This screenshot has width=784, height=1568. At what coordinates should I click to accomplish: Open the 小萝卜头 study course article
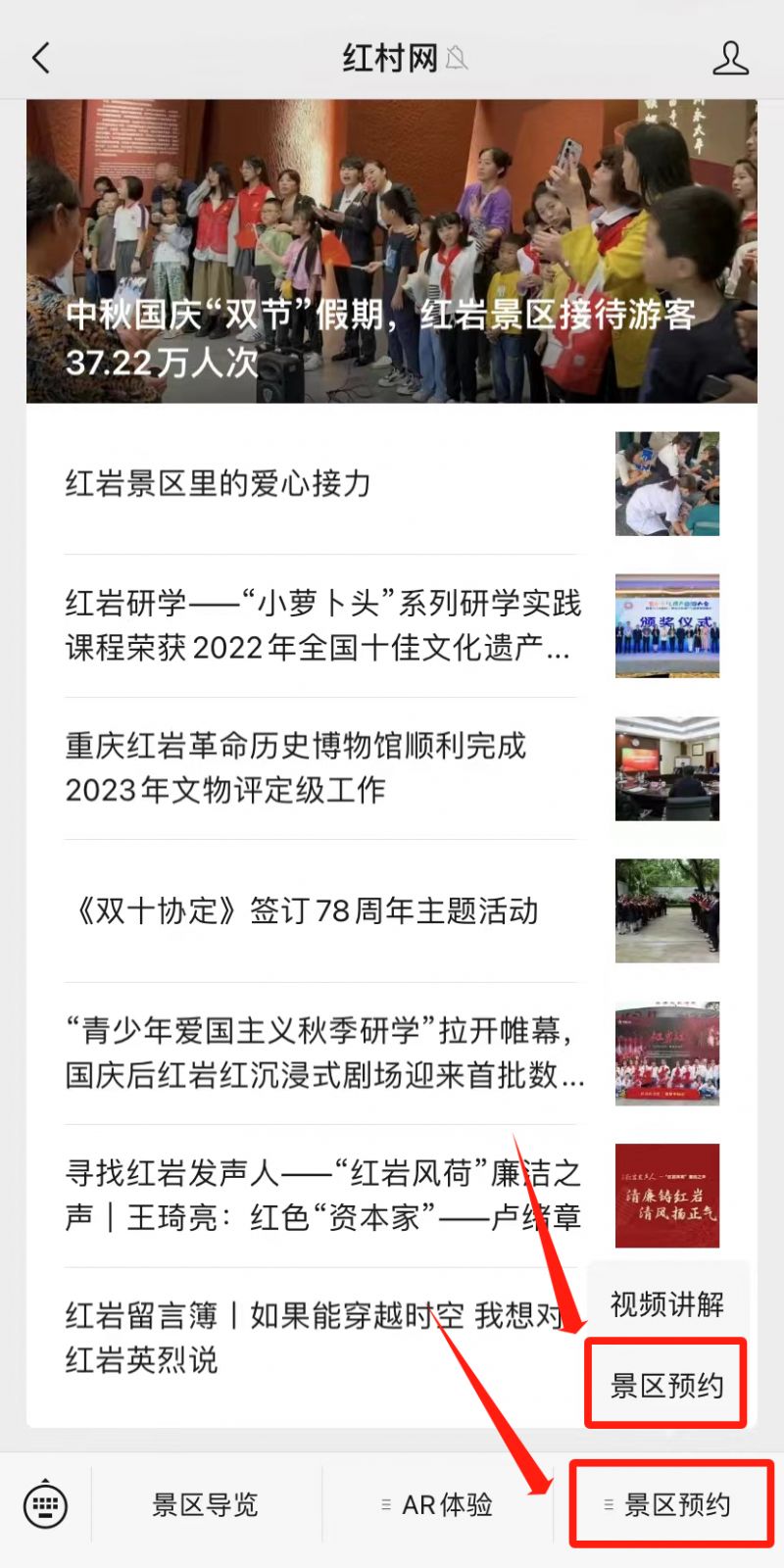tap(323, 625)
